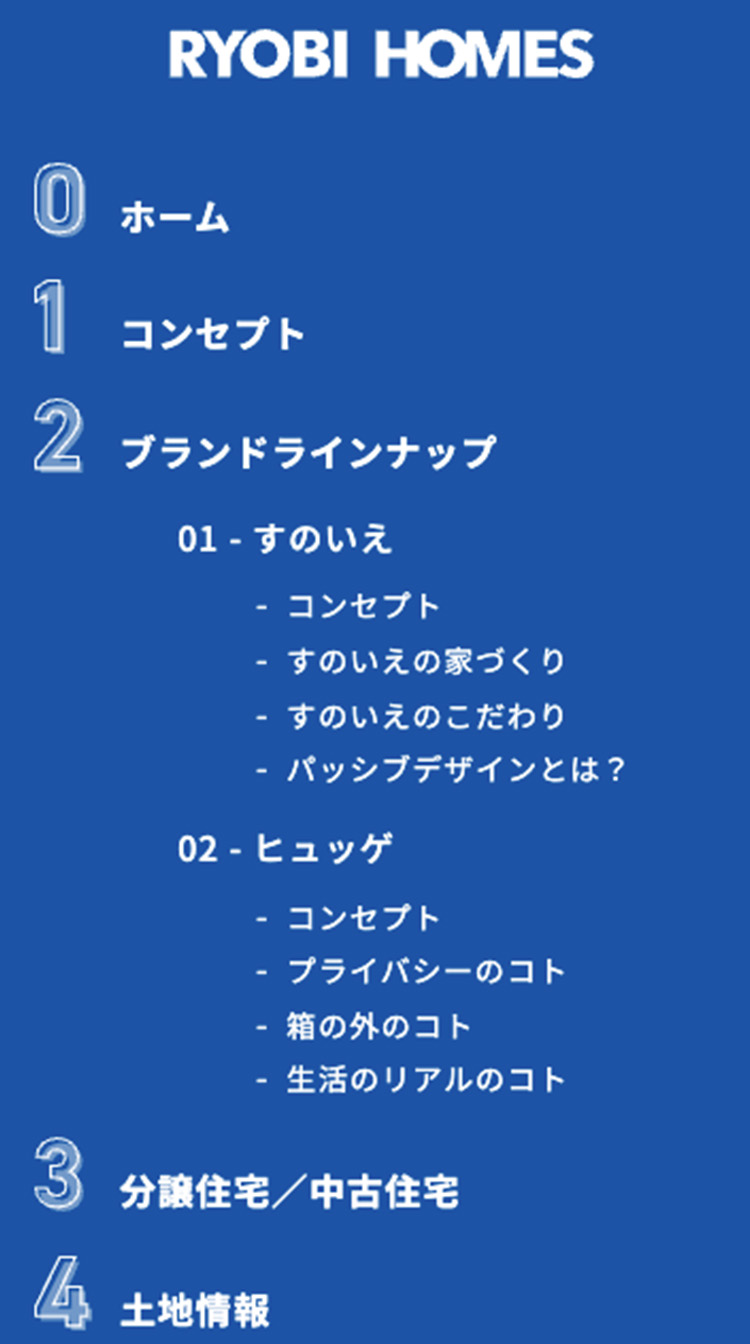The image size is (750, 1344).
Task: Open コンセプト under すのいえ
Action: point(363,606)
